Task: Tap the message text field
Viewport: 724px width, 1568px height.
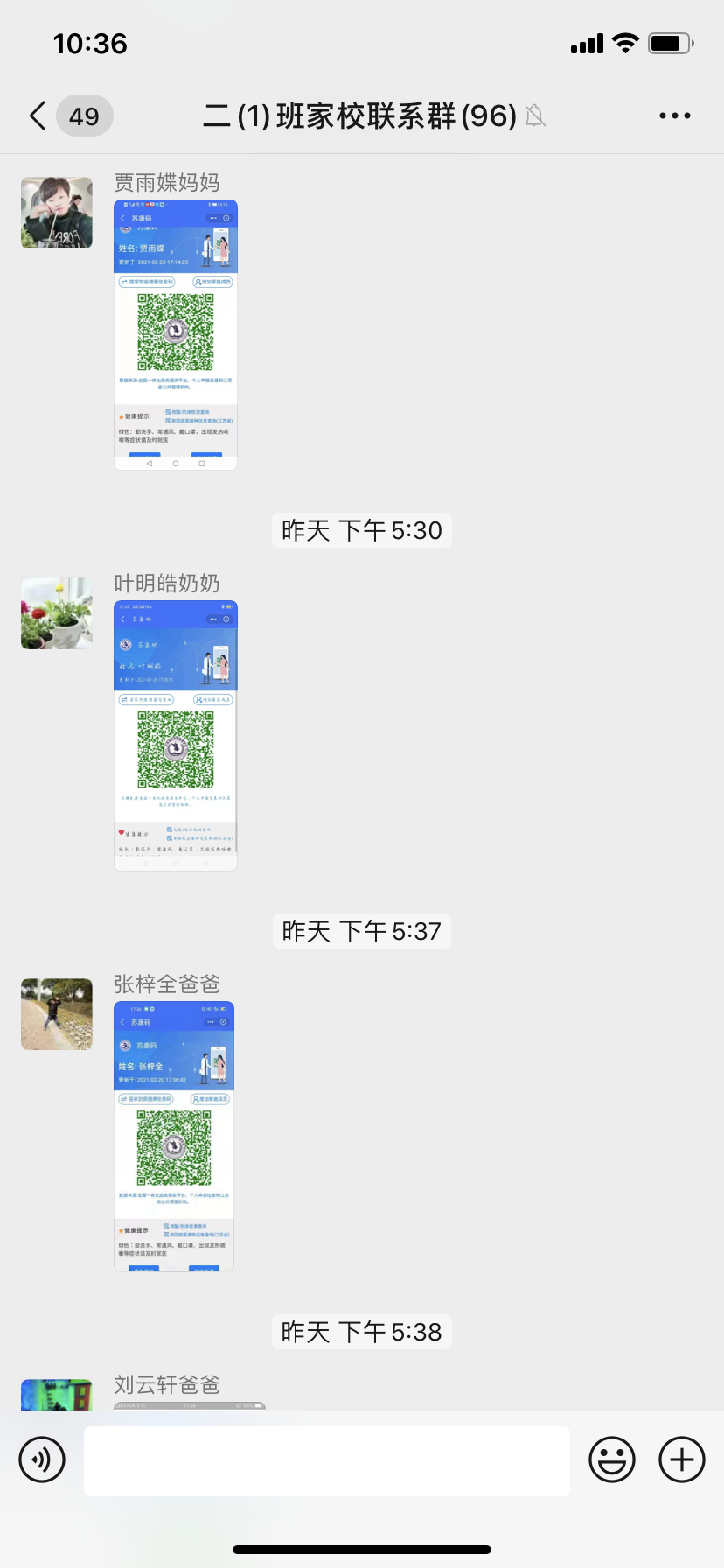Action: 327,1460
